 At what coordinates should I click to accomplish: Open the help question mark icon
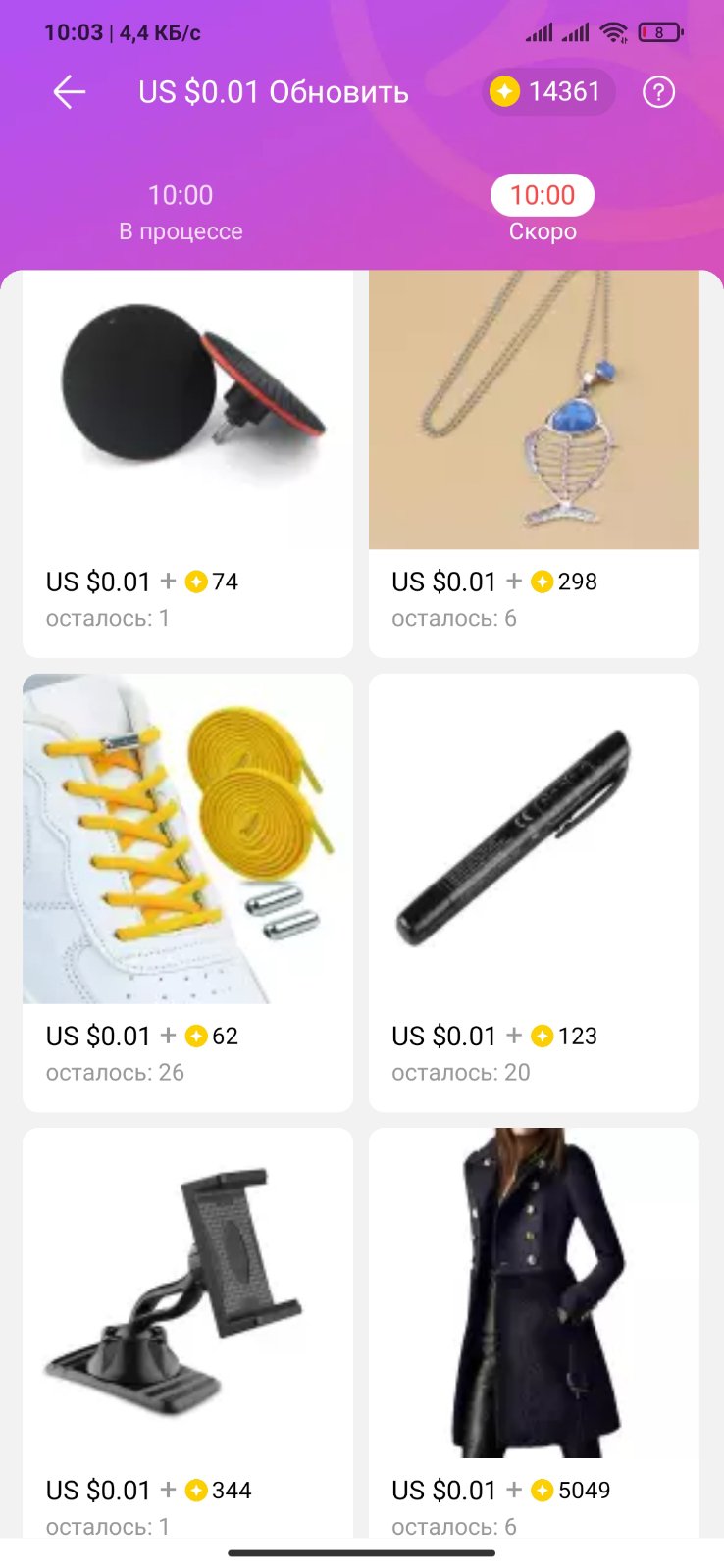(x=658, y=93)
